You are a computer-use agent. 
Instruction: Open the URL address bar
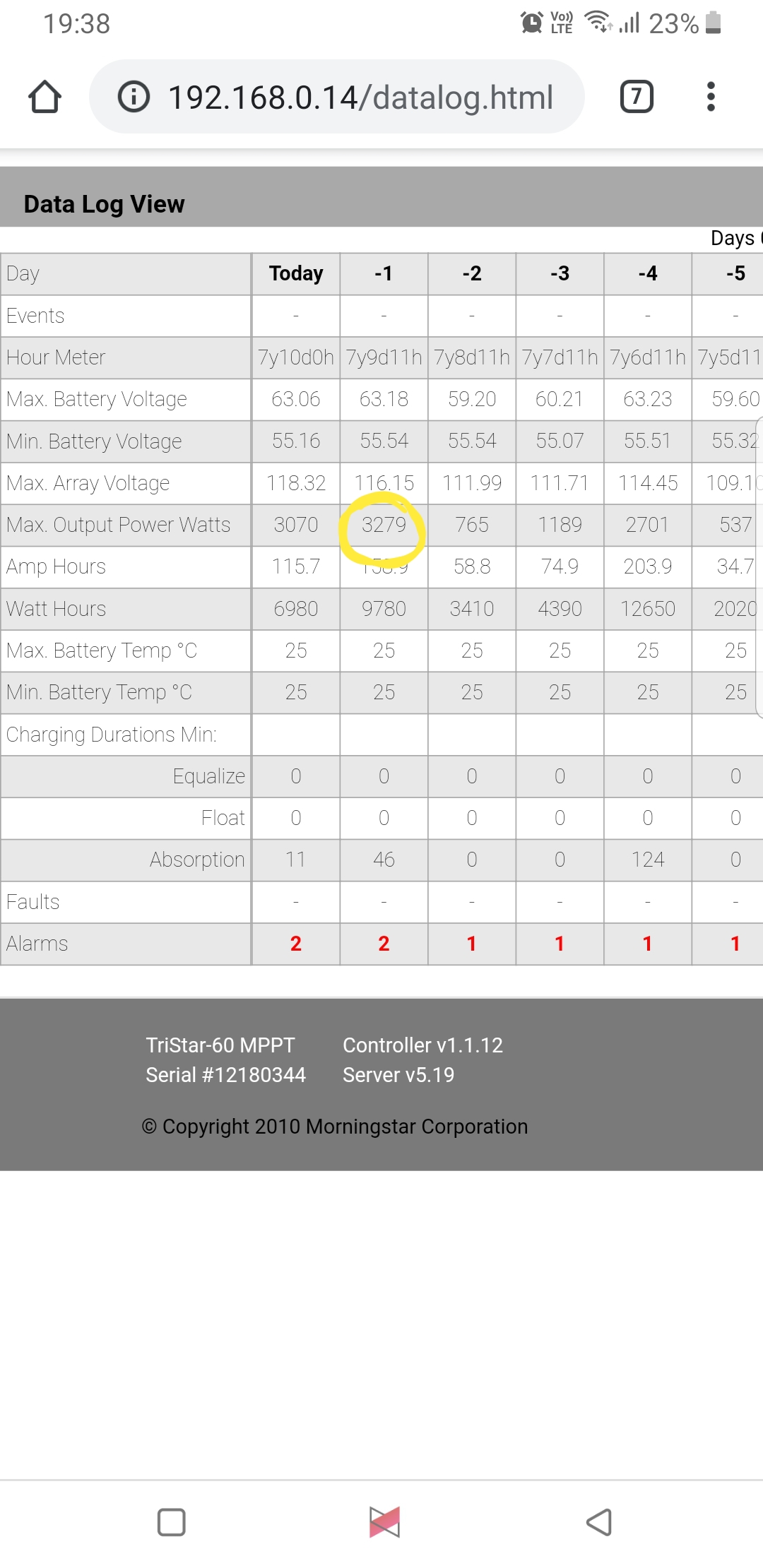point(360,97)
